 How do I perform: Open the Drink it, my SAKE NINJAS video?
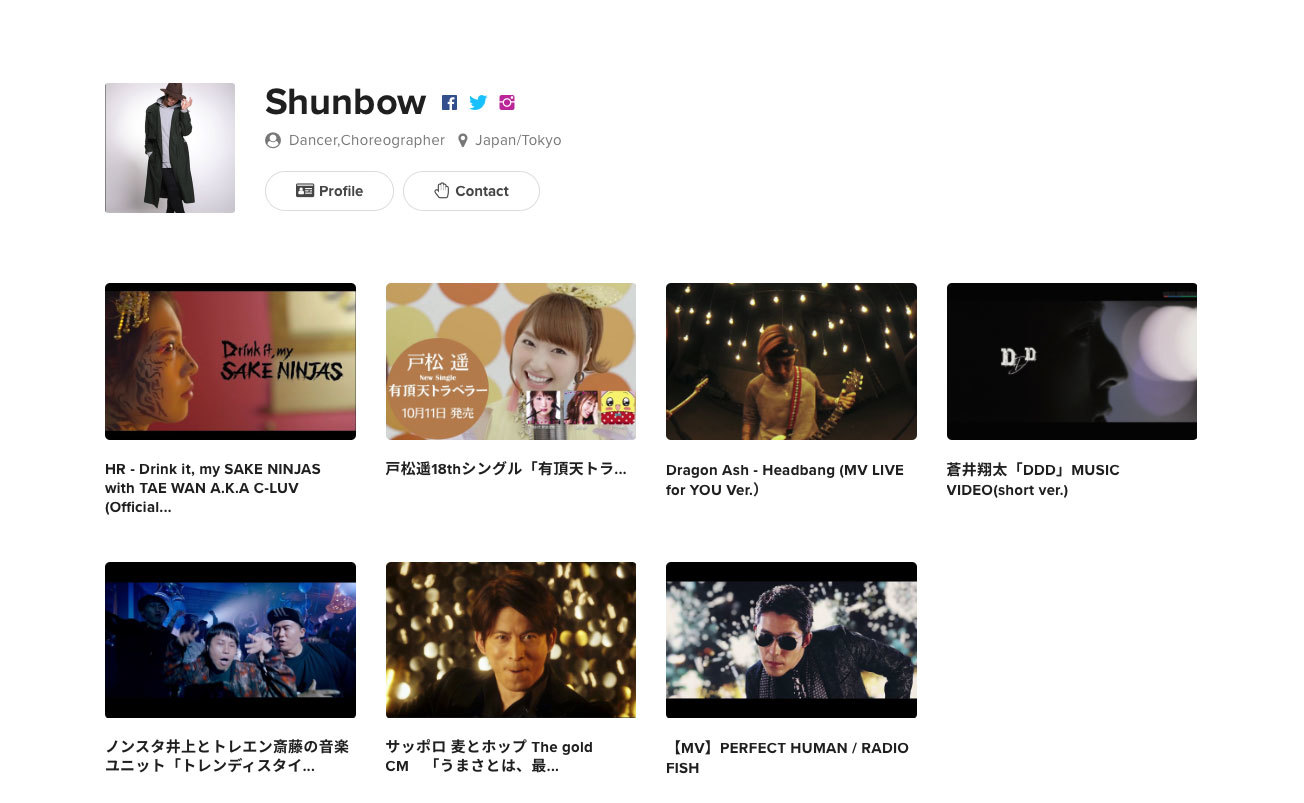coord(230,361)
